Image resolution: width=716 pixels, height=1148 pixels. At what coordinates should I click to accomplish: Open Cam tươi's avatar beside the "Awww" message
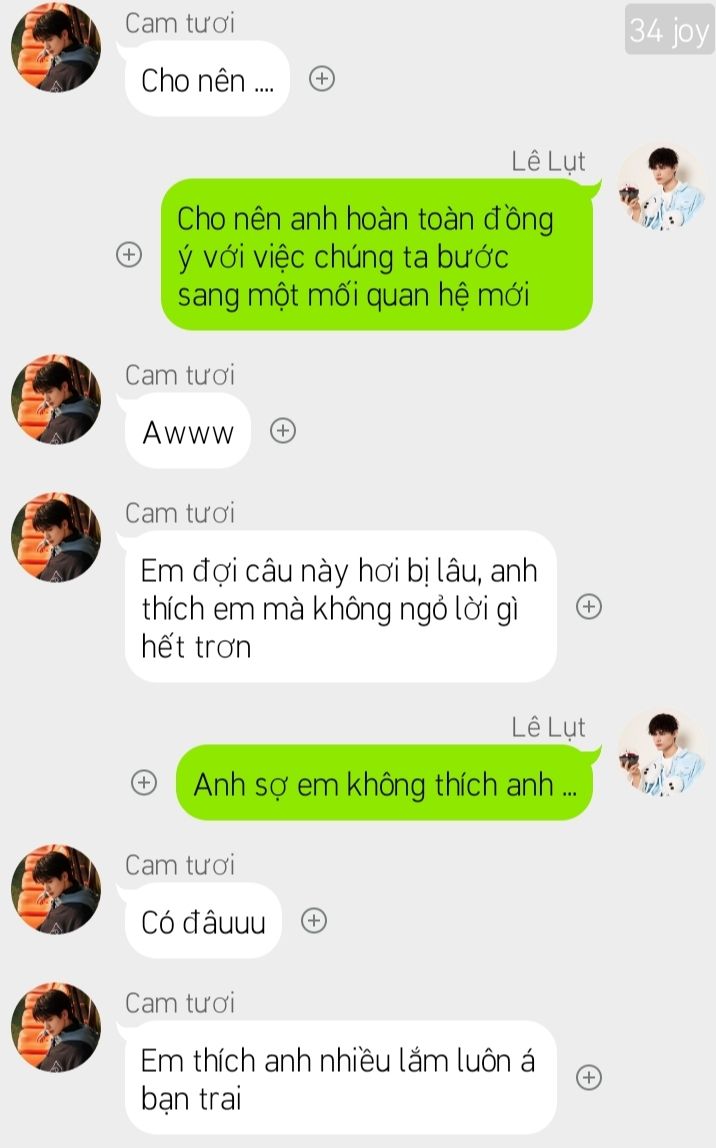[55, 400]
